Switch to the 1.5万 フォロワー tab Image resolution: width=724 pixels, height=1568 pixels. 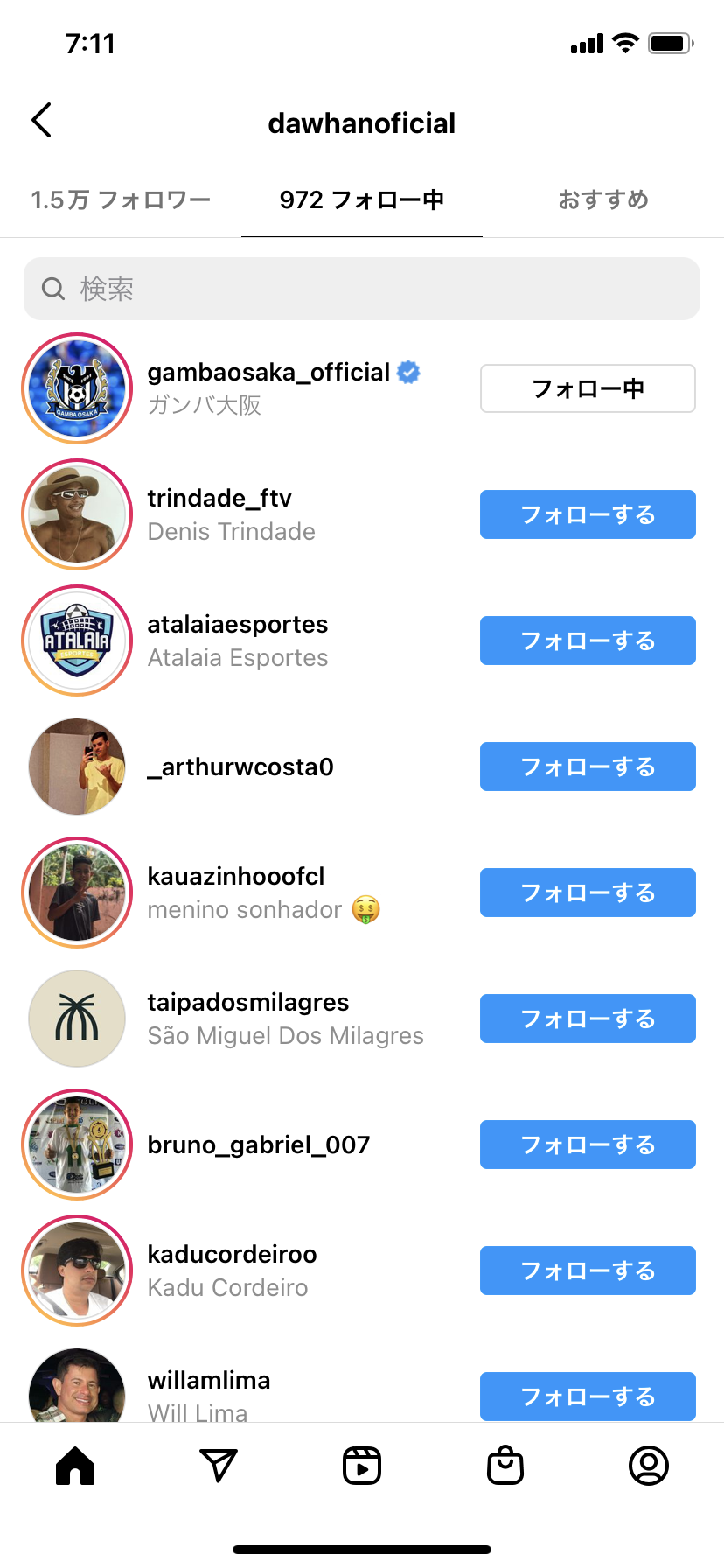click(x=121, y=200)
